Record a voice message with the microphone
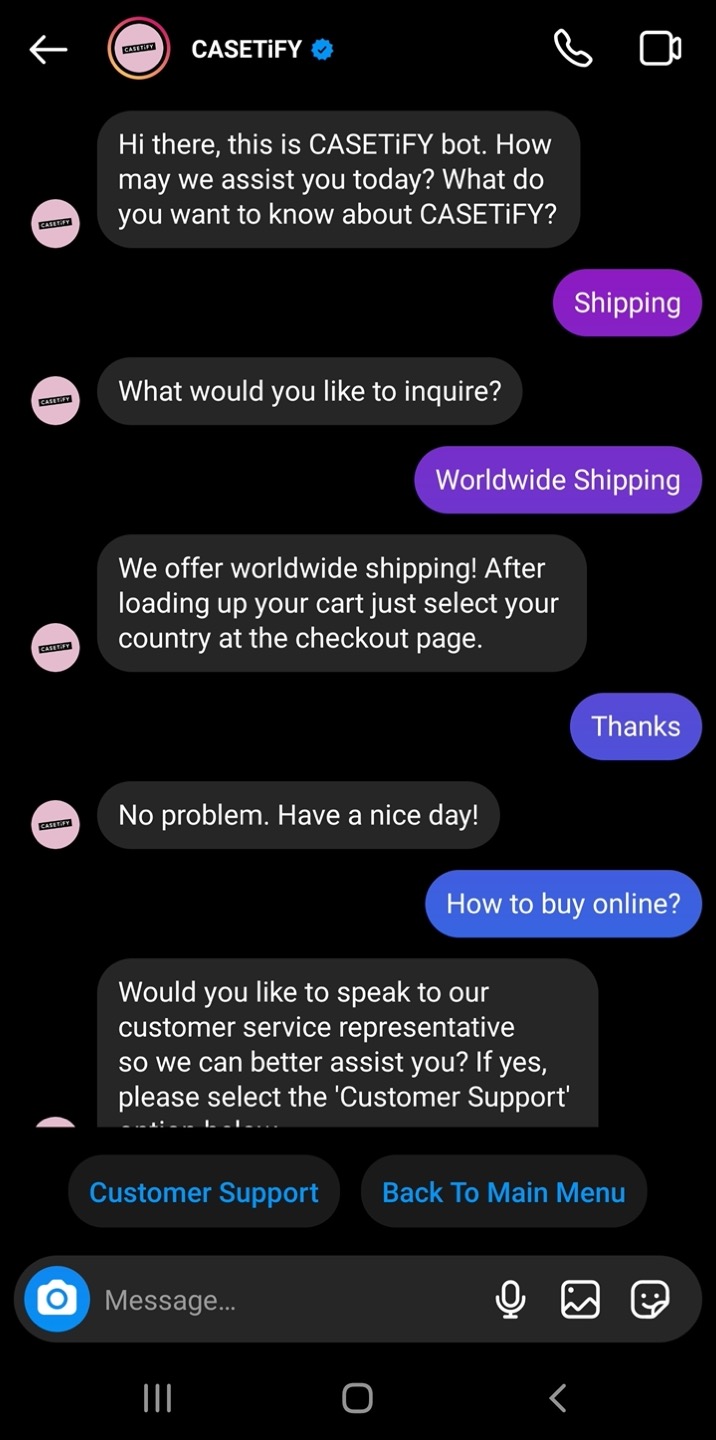The image size is (716, 1440). tap(510, 1299)
